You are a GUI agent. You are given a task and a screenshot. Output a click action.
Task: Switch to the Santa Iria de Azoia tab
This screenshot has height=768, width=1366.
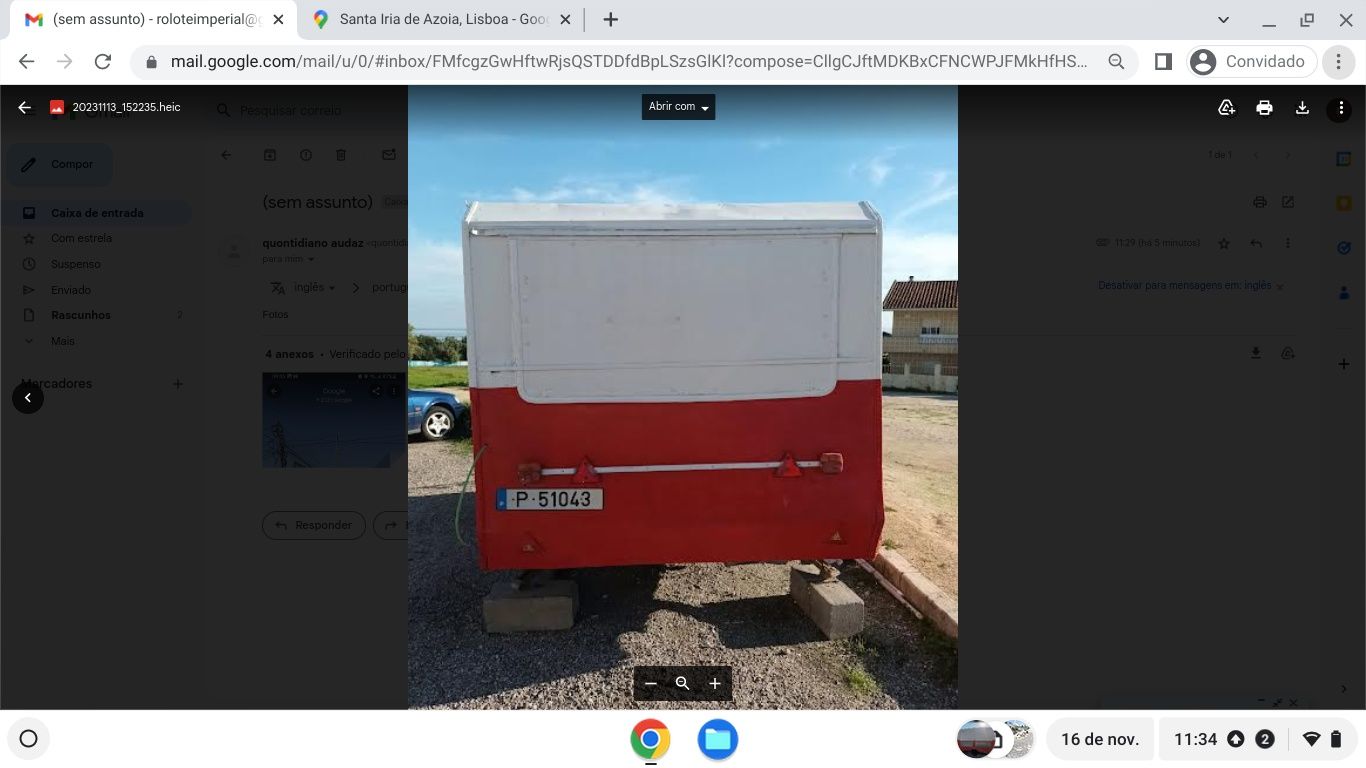click(440, 20)
